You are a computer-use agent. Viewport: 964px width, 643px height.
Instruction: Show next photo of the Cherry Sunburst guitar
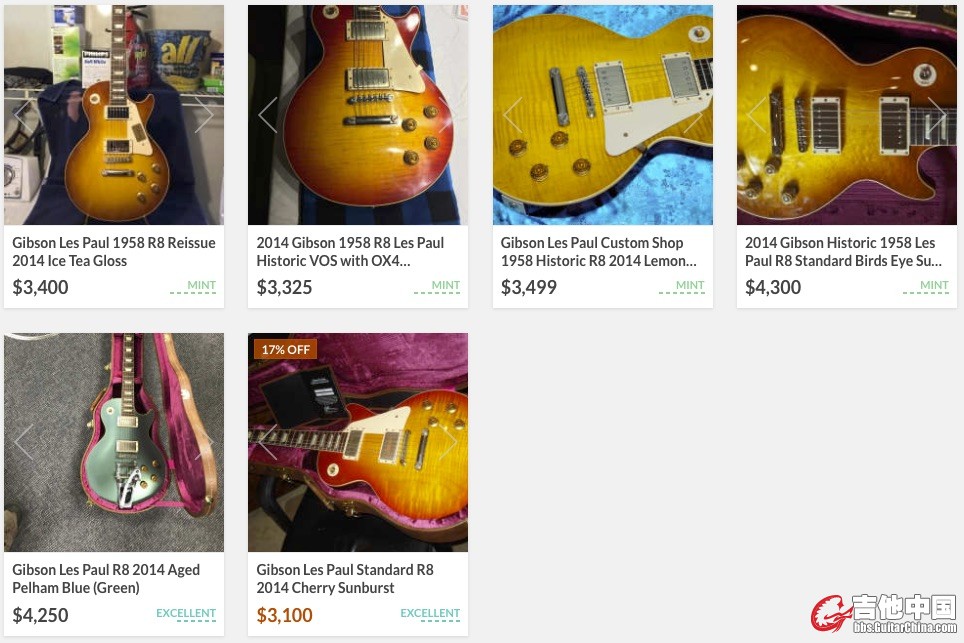(x=447, y=442)
